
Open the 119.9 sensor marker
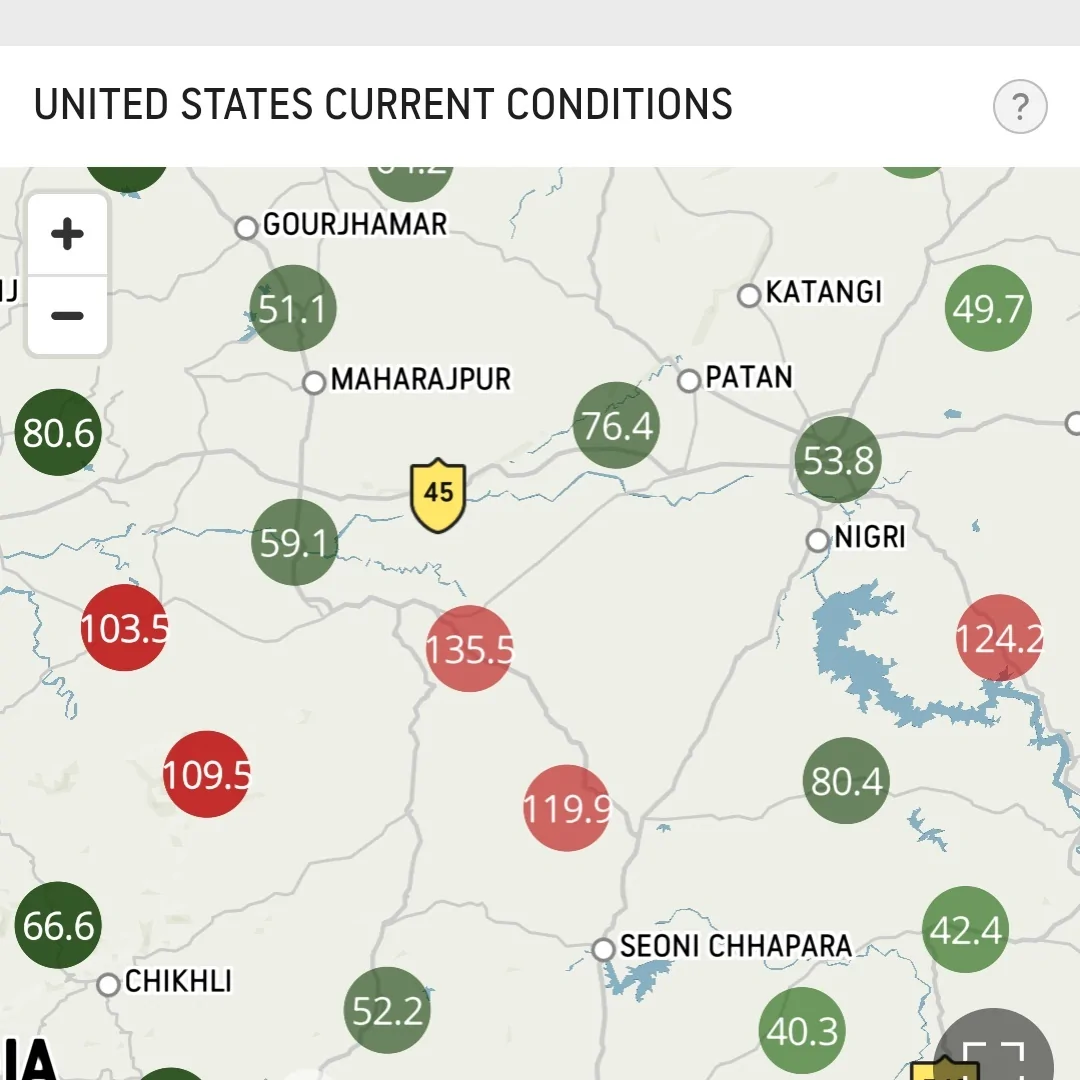coord(566,807)
